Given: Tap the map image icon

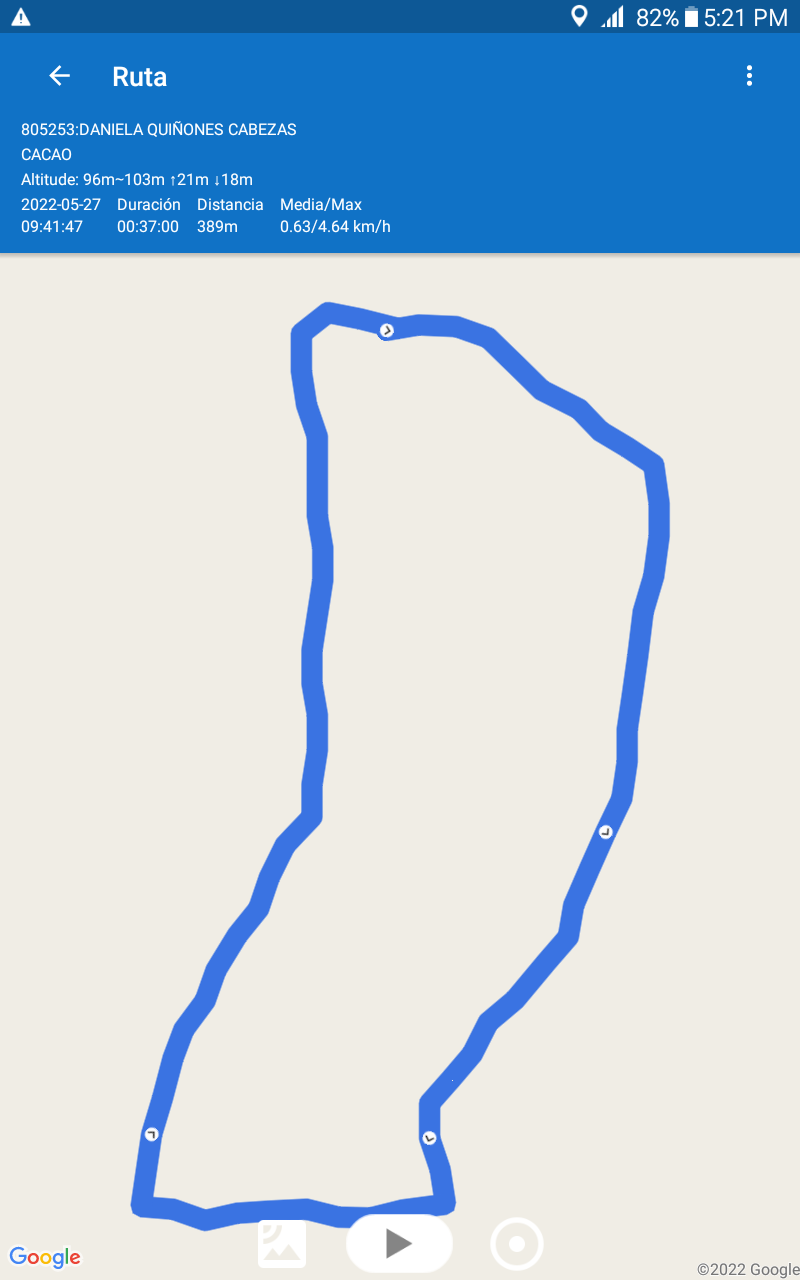Looking at the screenshot, I should 282,1244.
